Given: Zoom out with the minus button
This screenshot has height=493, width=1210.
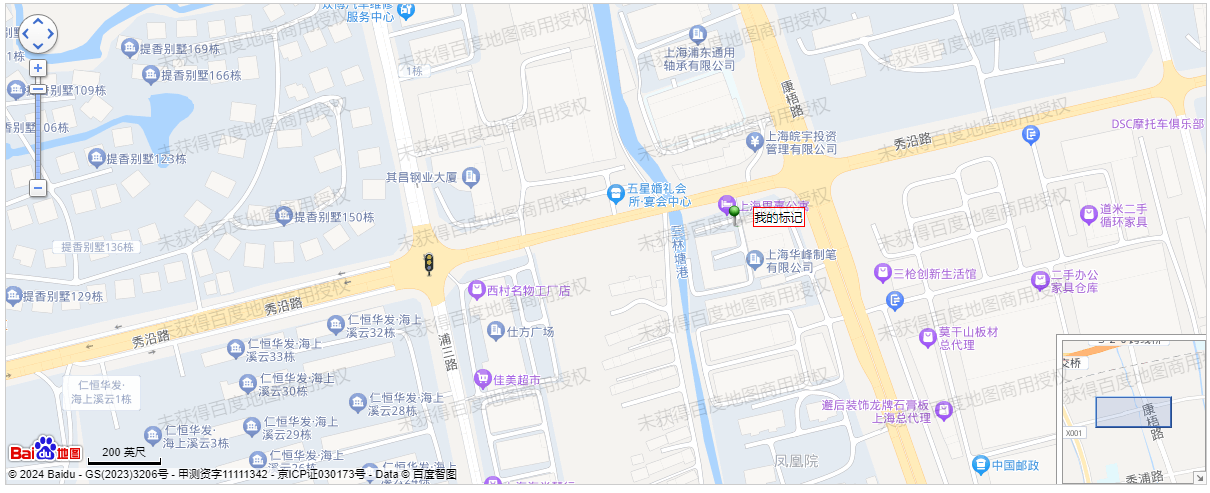Looking at the screenshot, I should [x=38, y=187].
